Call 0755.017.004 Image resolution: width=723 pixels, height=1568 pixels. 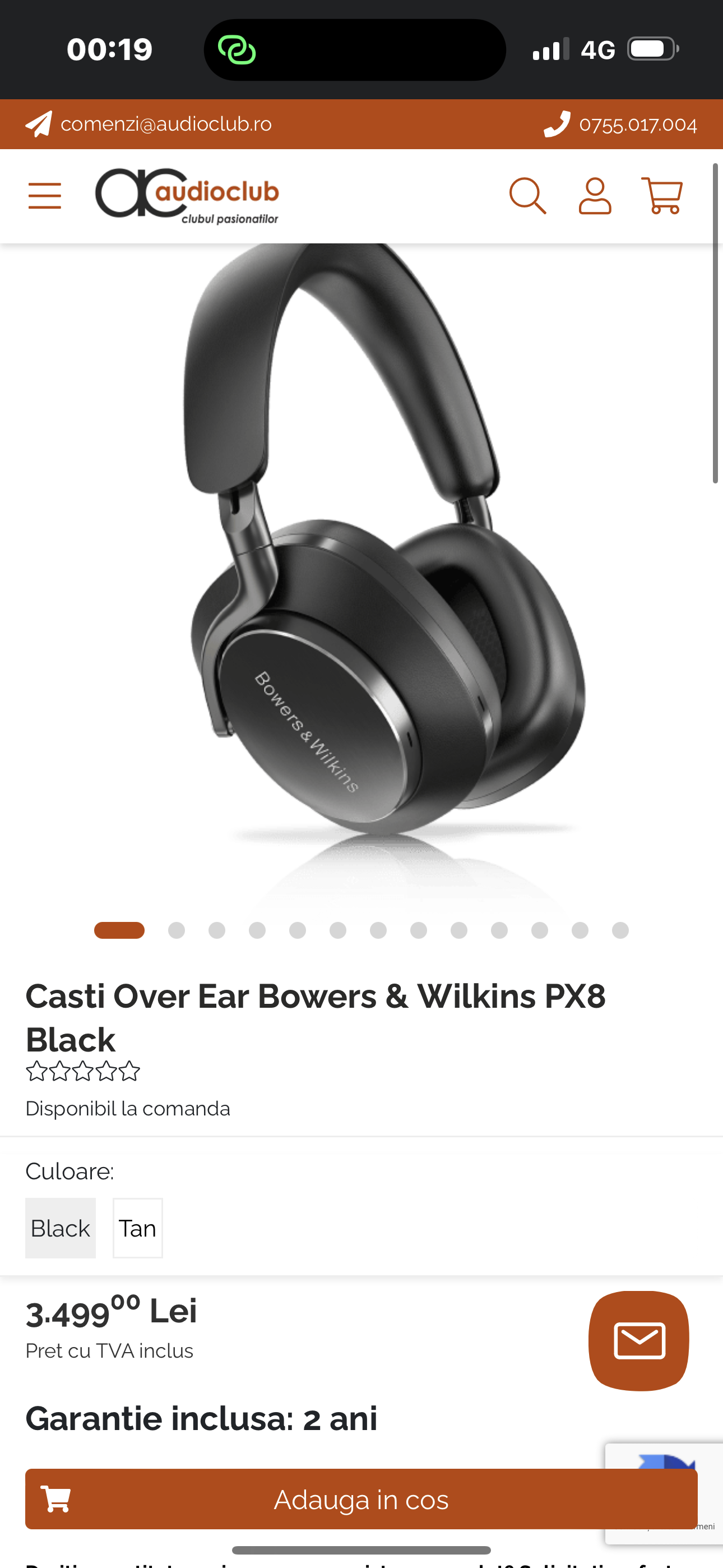(637, 124)
